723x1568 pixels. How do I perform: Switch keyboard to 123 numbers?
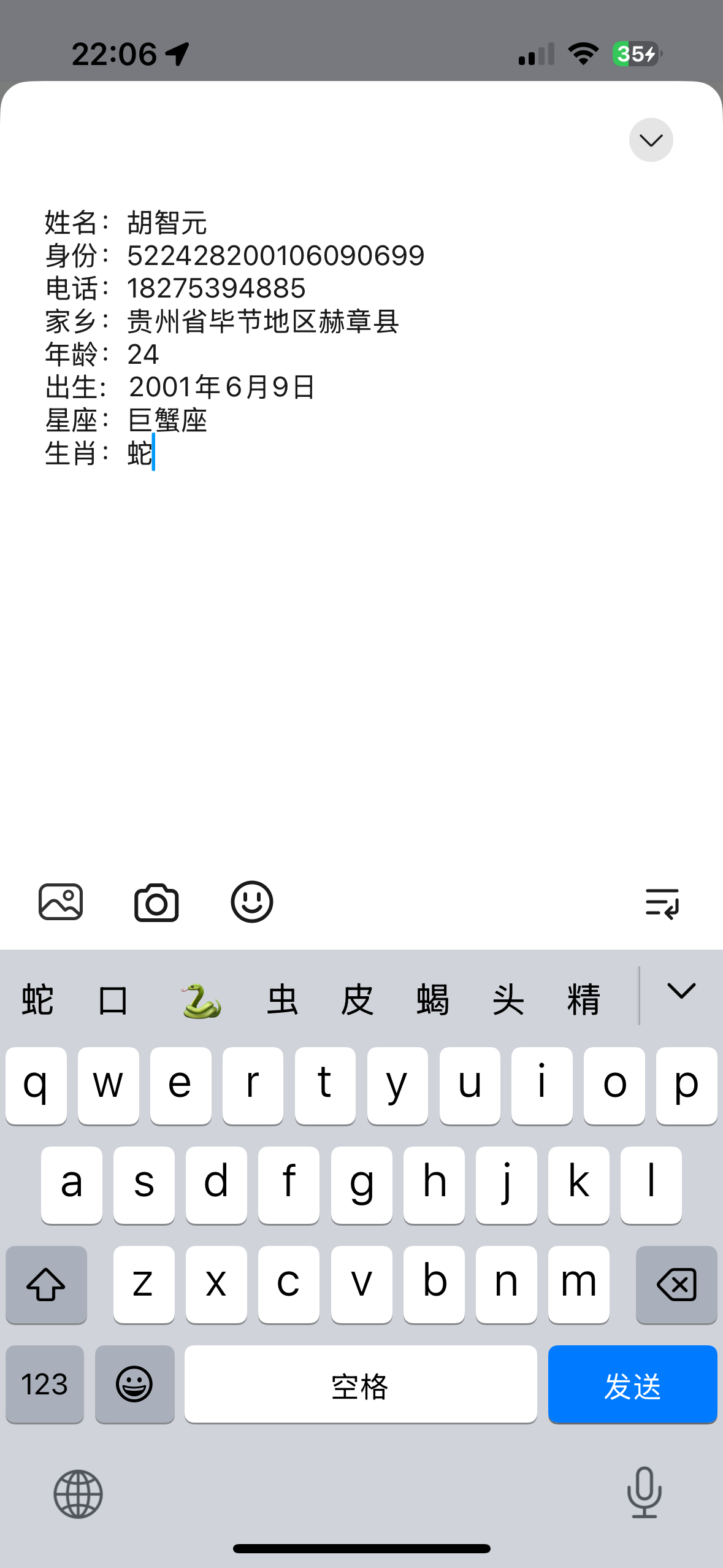point(45,1384)
